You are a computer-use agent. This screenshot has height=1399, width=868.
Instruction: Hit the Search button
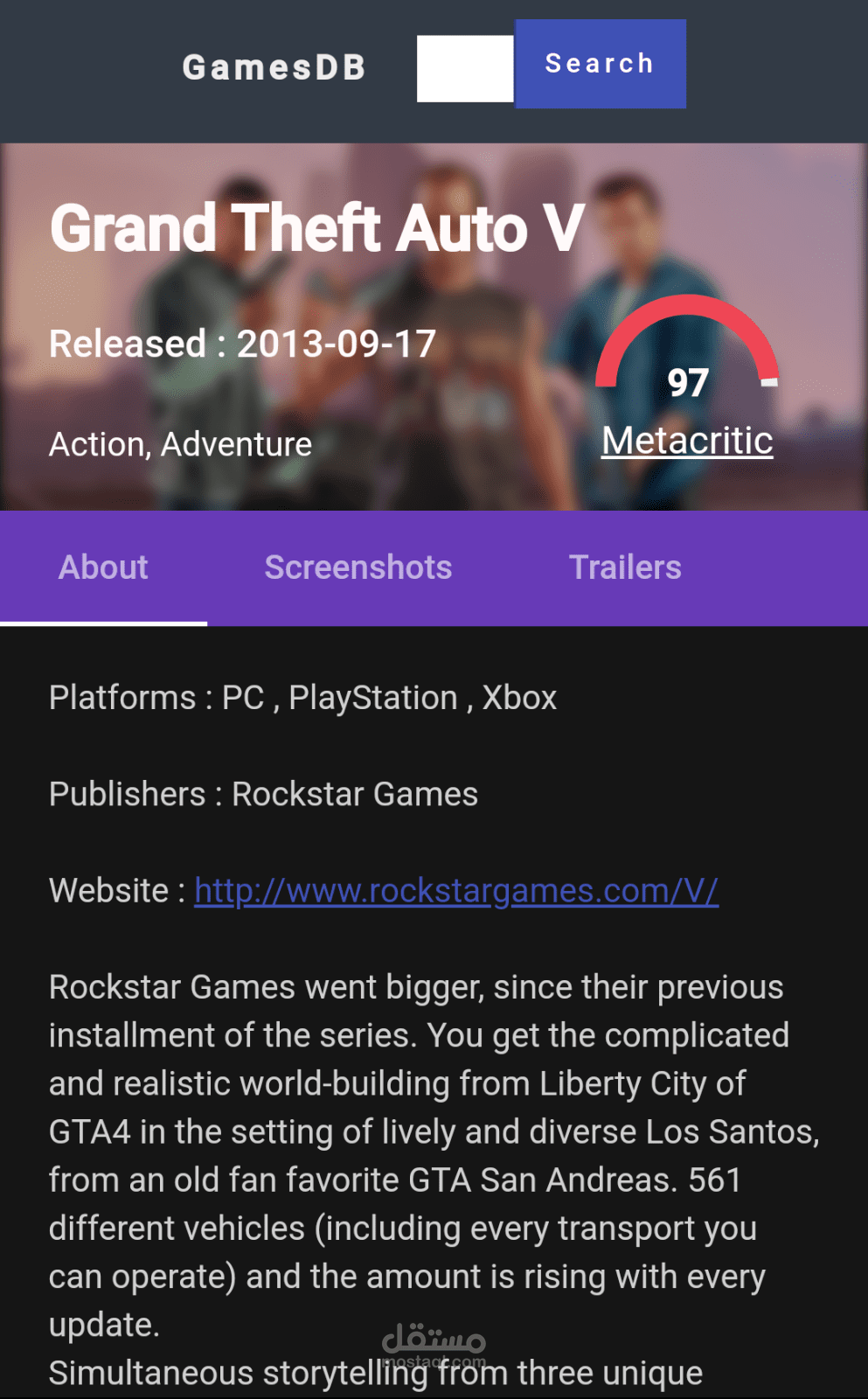[601, 64]
